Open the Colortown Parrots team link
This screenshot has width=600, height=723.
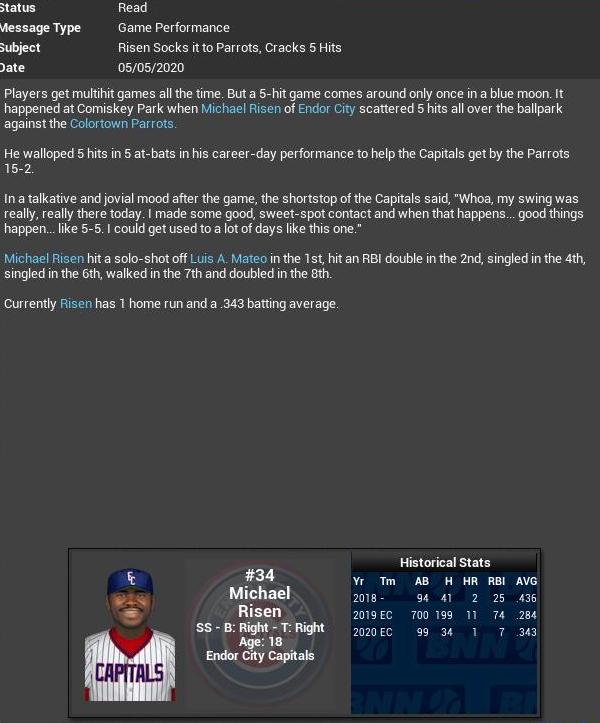pos(123,124)
